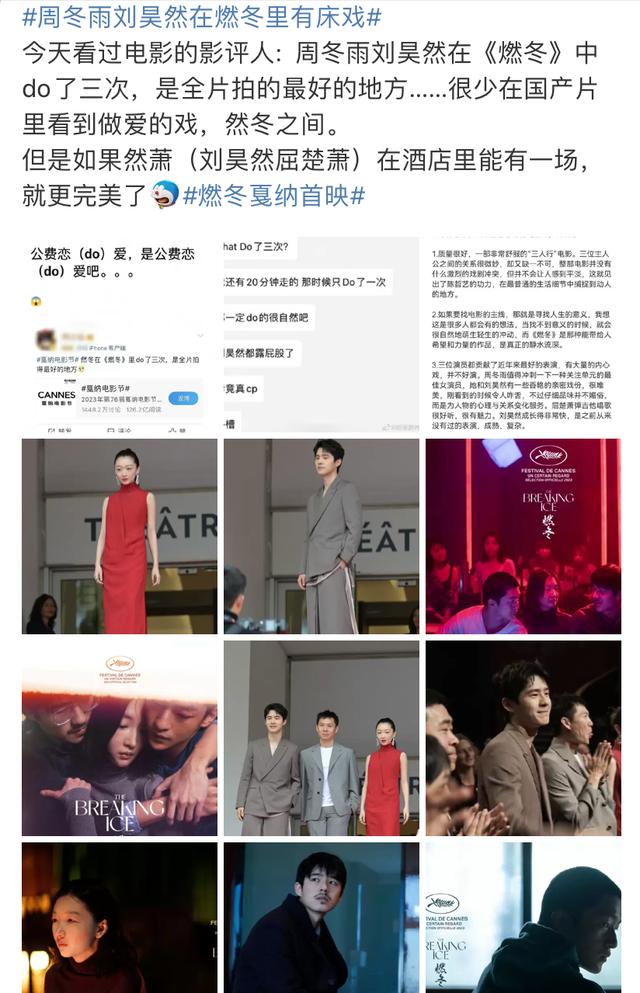View the chat screenshot mentioning Do了三次
The width and height of the screenshot is (640, 993).
point(320,334)
